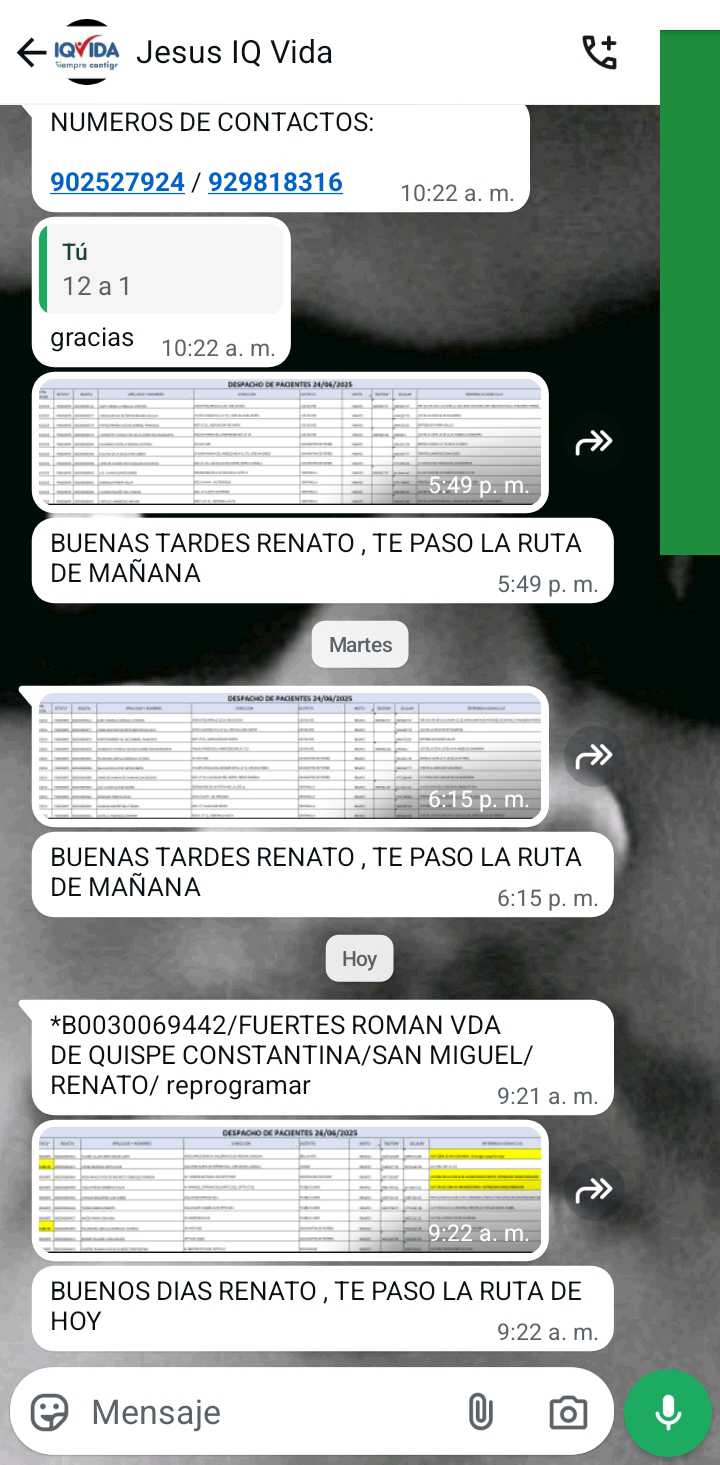Attach a file with the paperclip
This screenshot has height=1465, width=720.
pos(481,1412)
